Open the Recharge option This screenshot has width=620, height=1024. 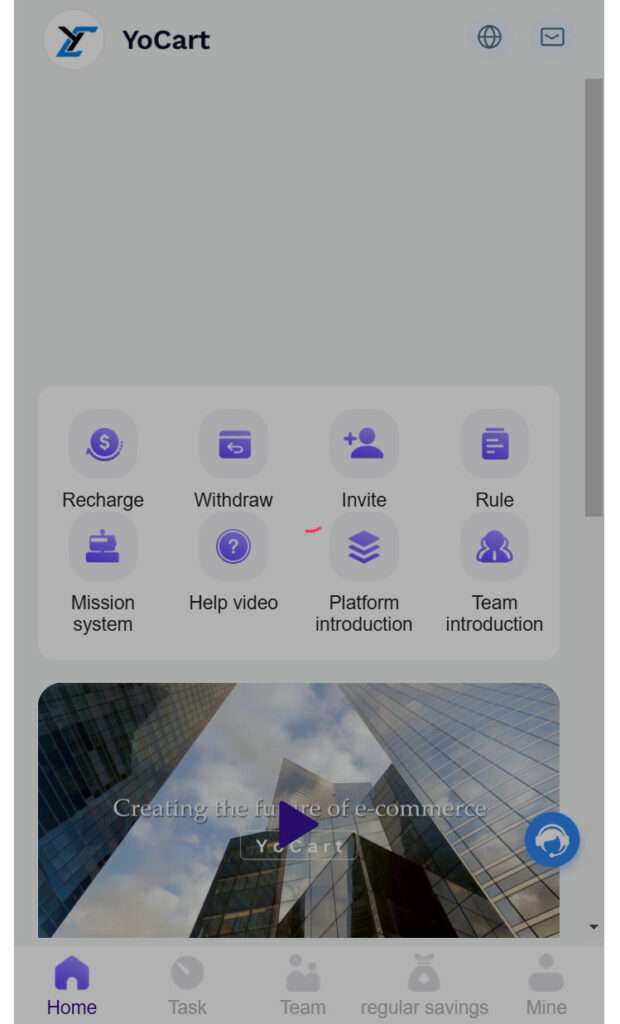(x=103, y=445)
